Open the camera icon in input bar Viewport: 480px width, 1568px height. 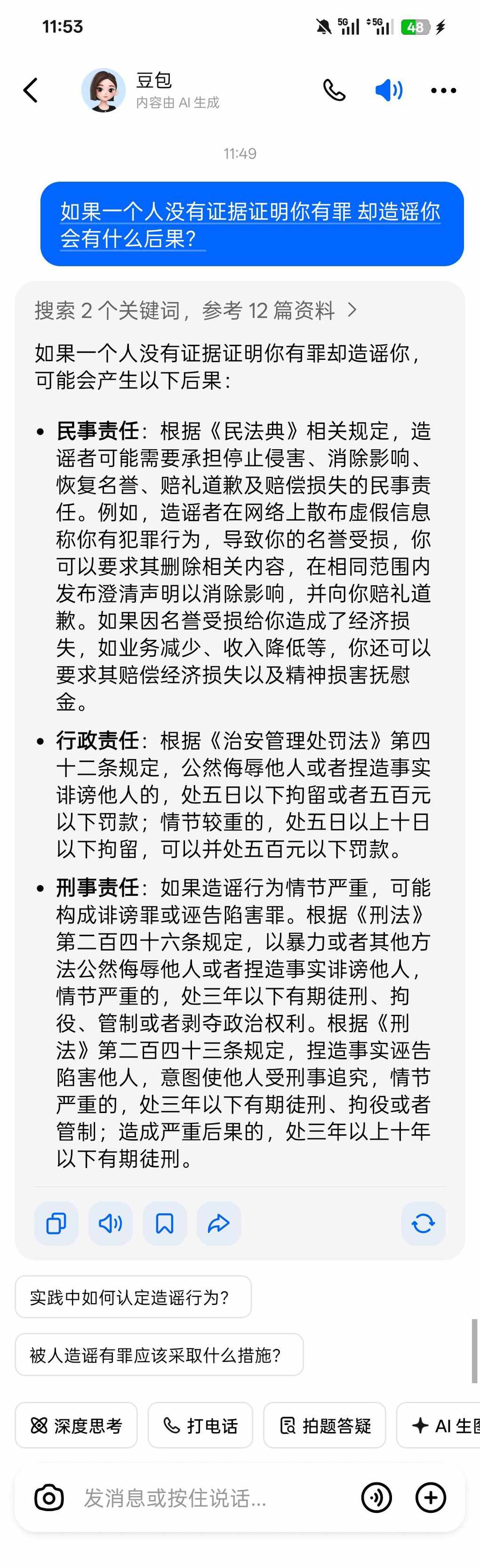click(x=49, y=1497)
